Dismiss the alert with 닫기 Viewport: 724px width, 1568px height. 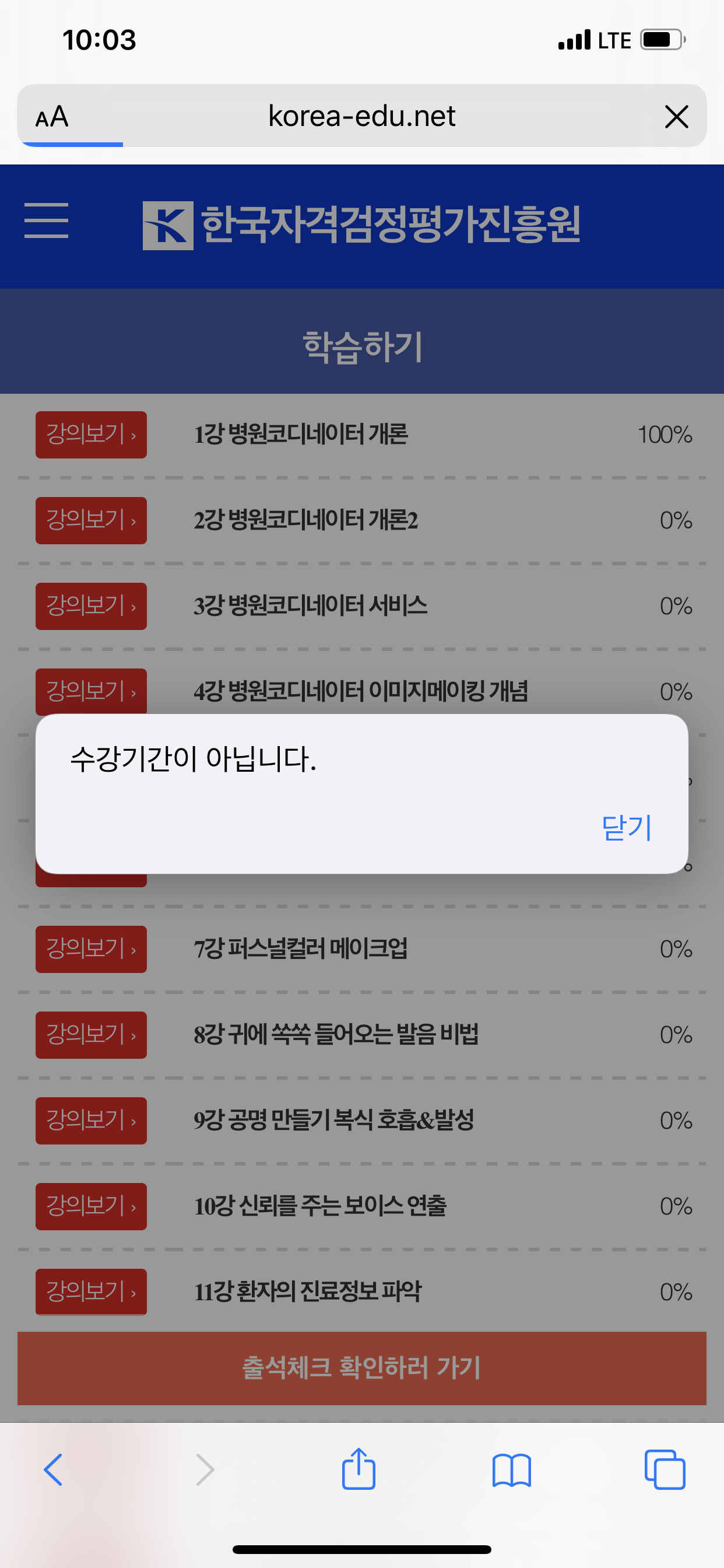[x=627, y=828]
